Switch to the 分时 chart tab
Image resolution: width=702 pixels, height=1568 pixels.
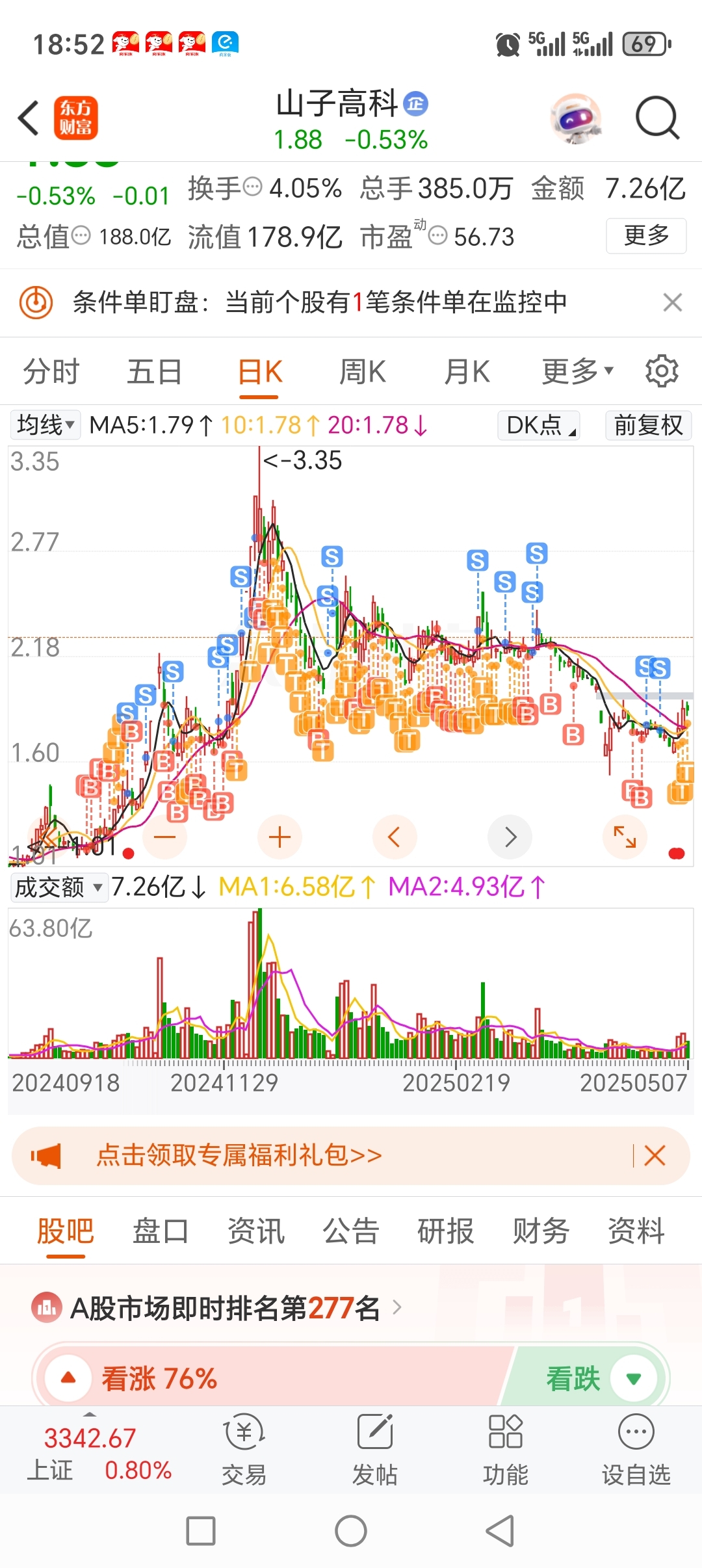pos(51,372)
